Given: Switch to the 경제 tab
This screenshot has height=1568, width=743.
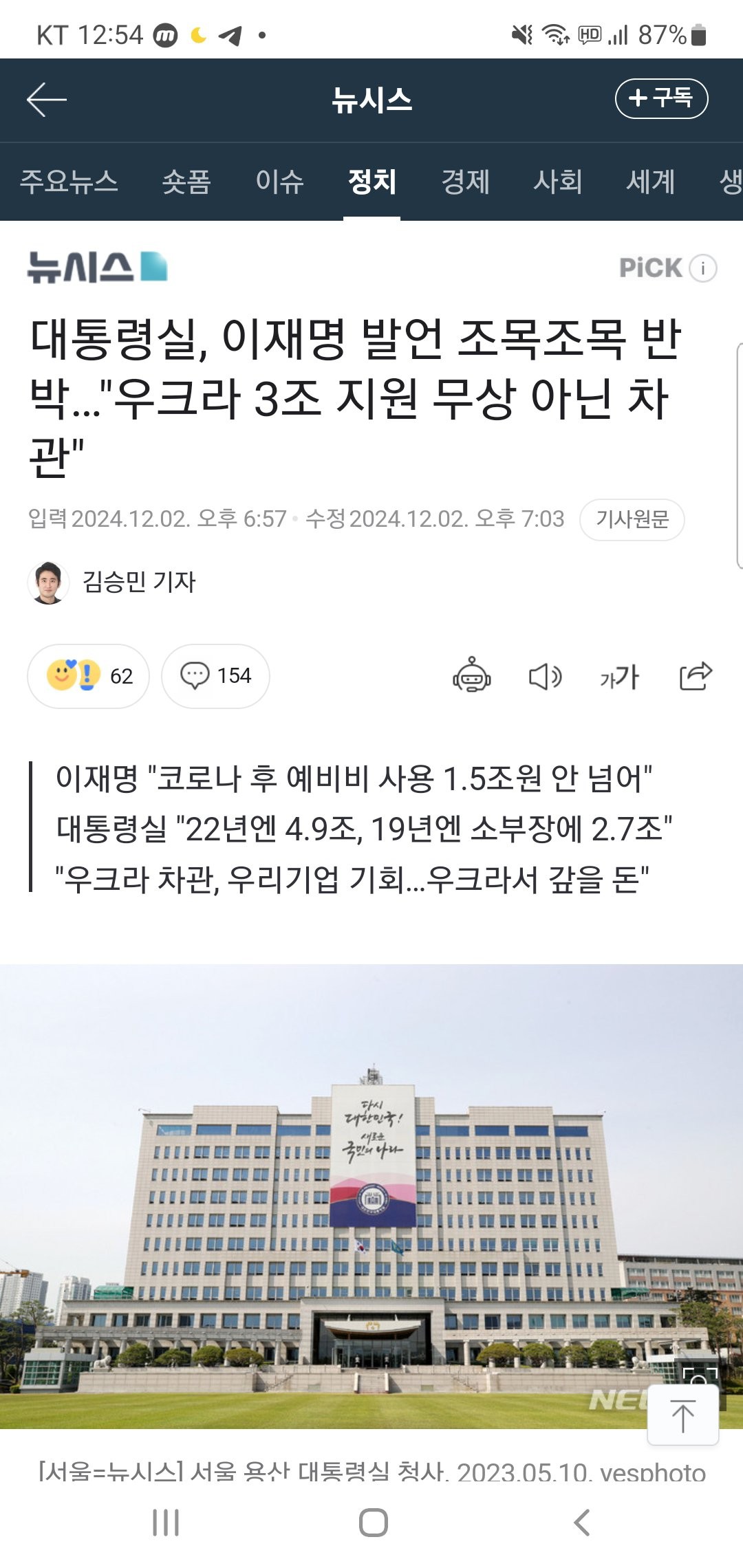Looking at the screenshot, I should (x=465, y=182).
